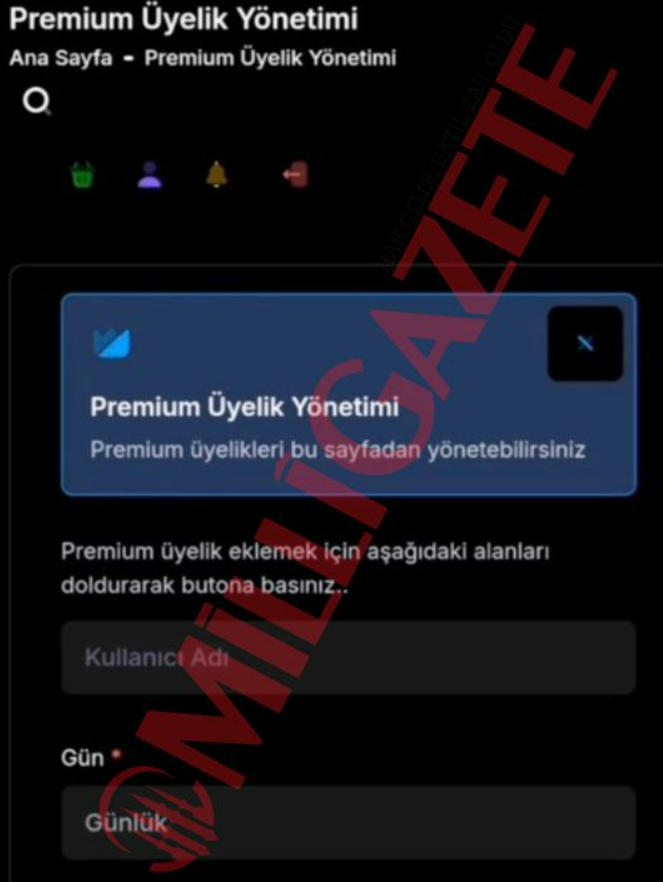
Task: Open the search magnifier icon
Action: click(36, 101)
